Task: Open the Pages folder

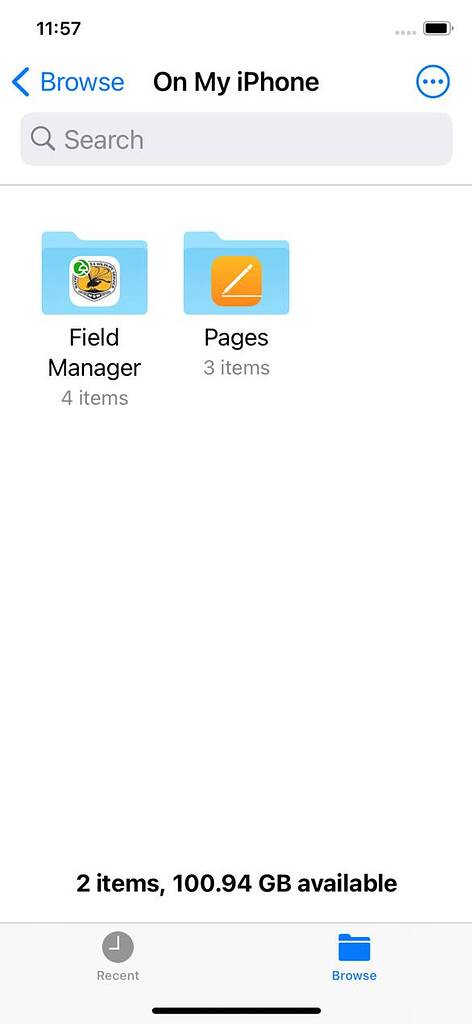Action: point(236,274)
